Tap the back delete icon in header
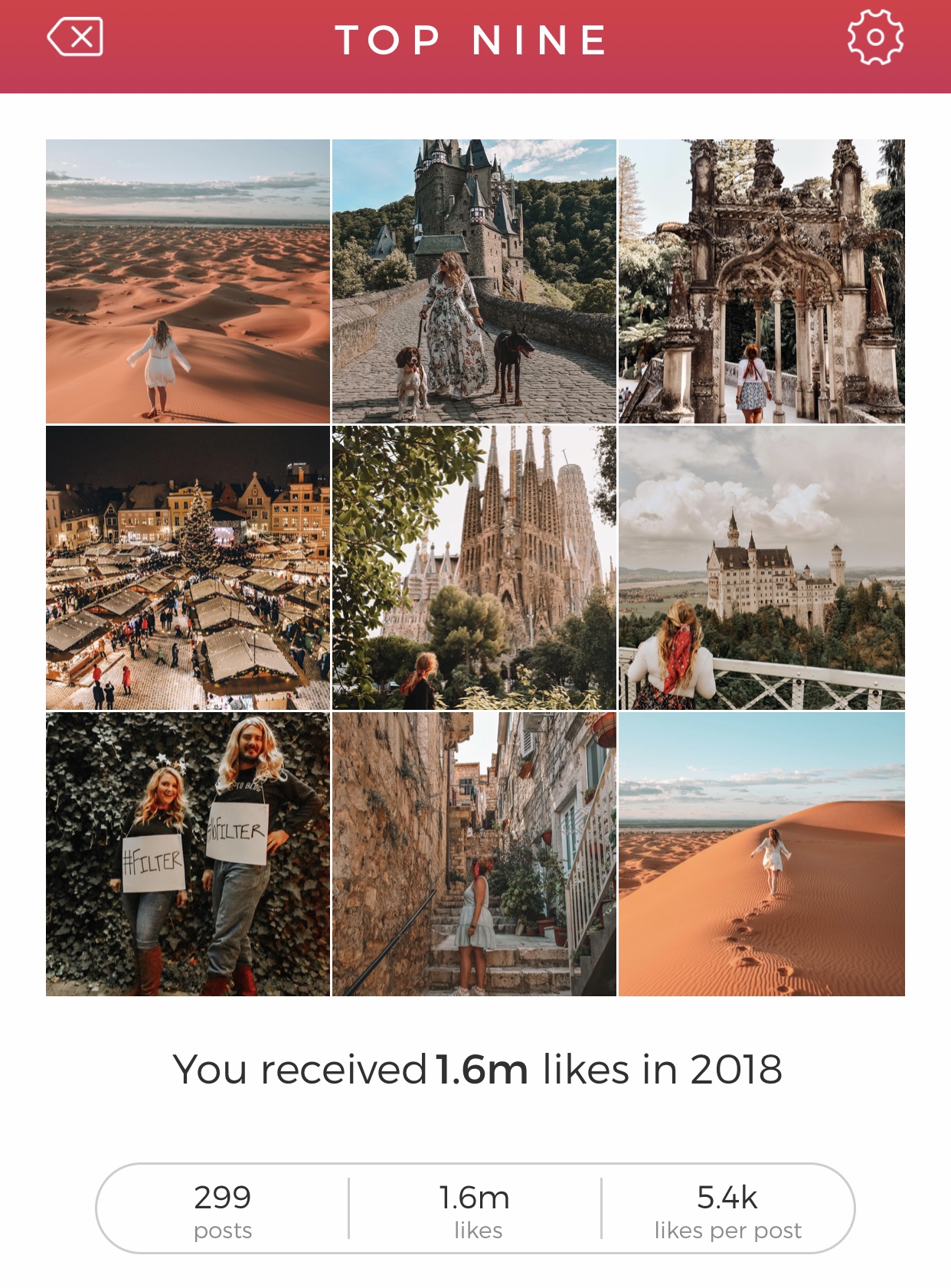Screen dimensions: 951x1288 (75, 38)
